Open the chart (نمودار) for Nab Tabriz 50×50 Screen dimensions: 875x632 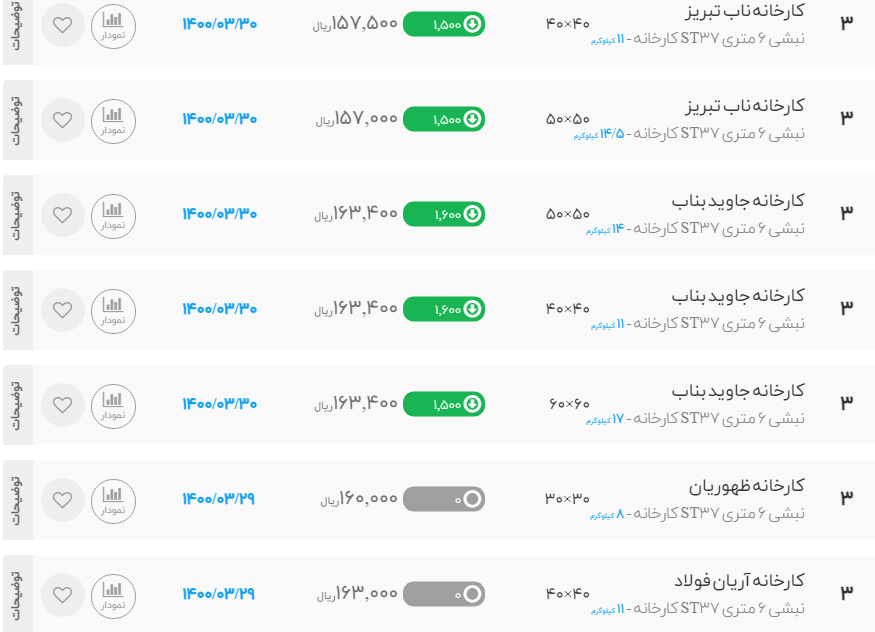[x=113, y=120]
